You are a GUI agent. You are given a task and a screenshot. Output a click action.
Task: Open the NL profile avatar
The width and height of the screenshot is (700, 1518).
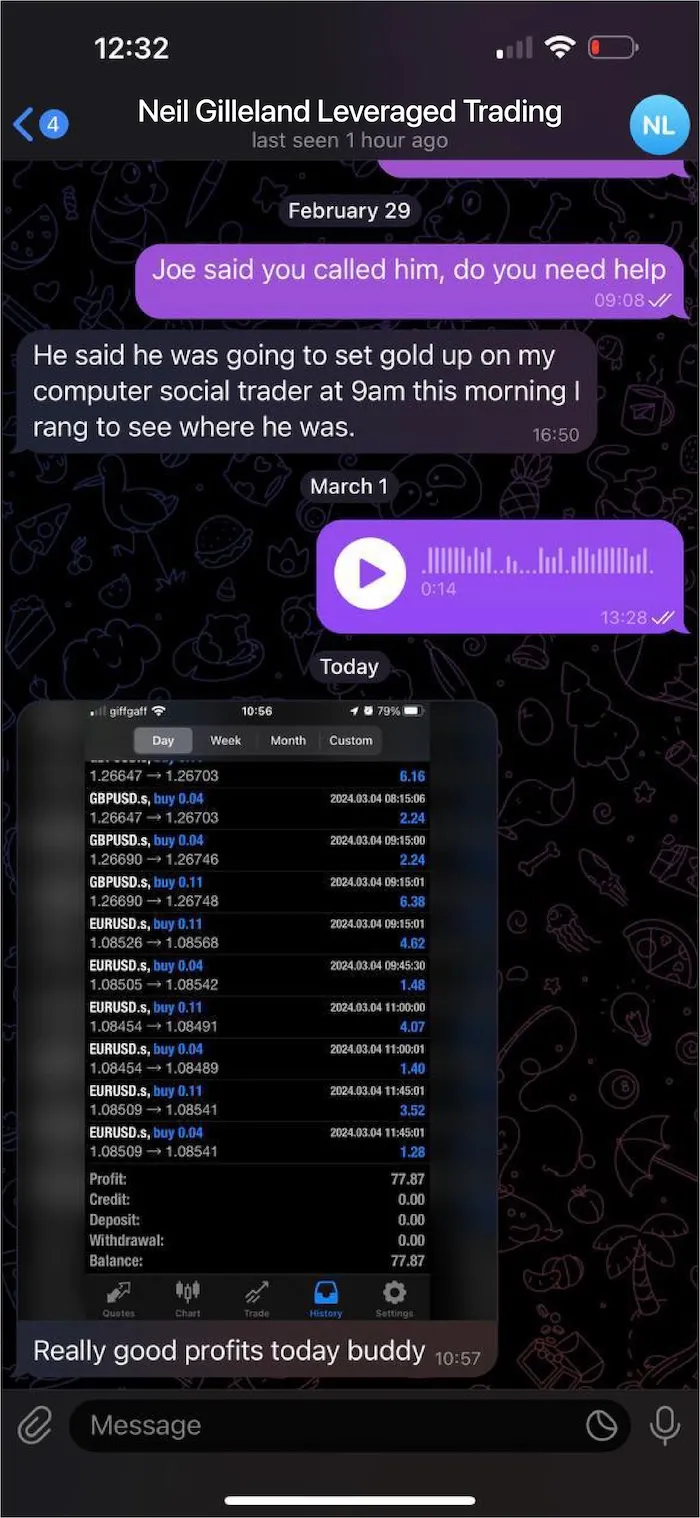pyautogui.click(x=658, y=125)
